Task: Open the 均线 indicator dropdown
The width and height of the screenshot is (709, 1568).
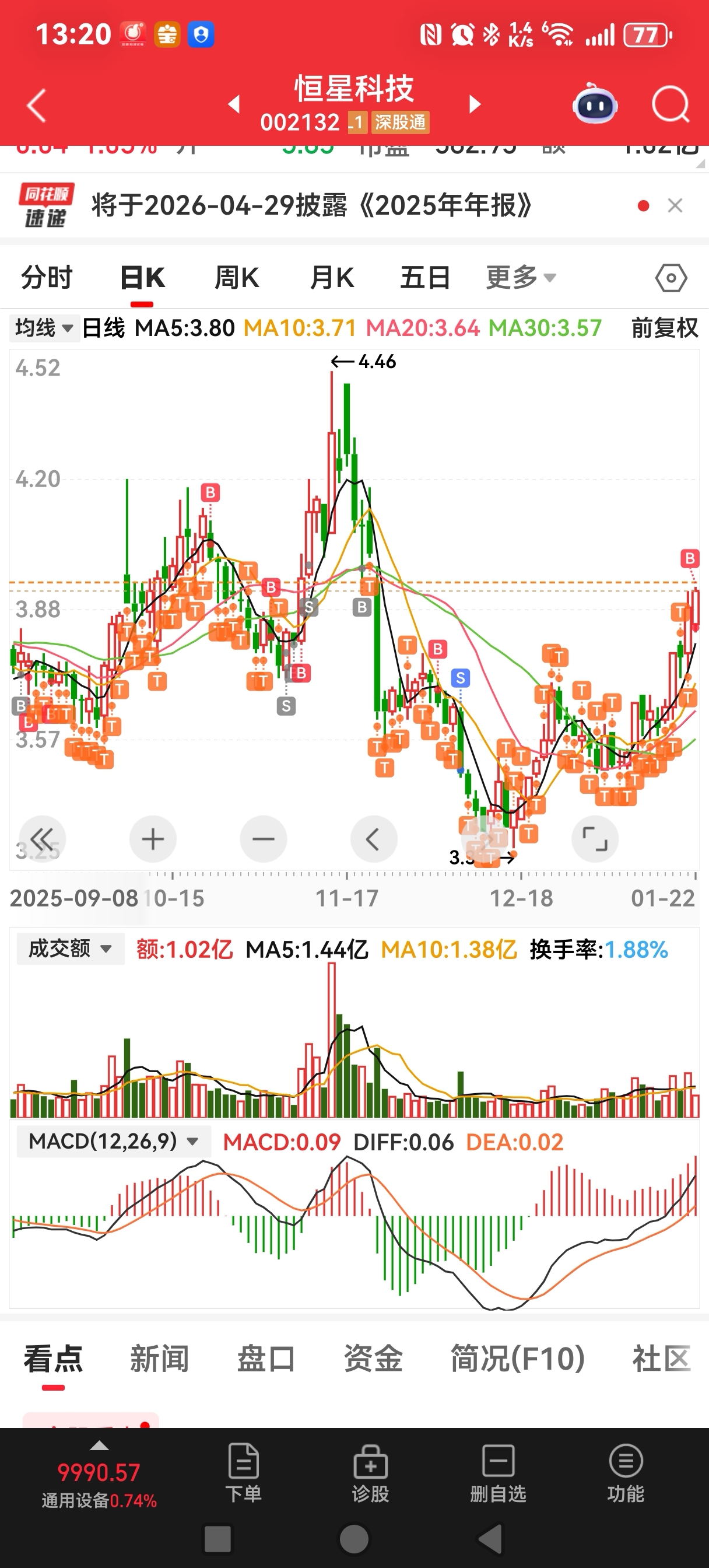Action: click(44, 328)
